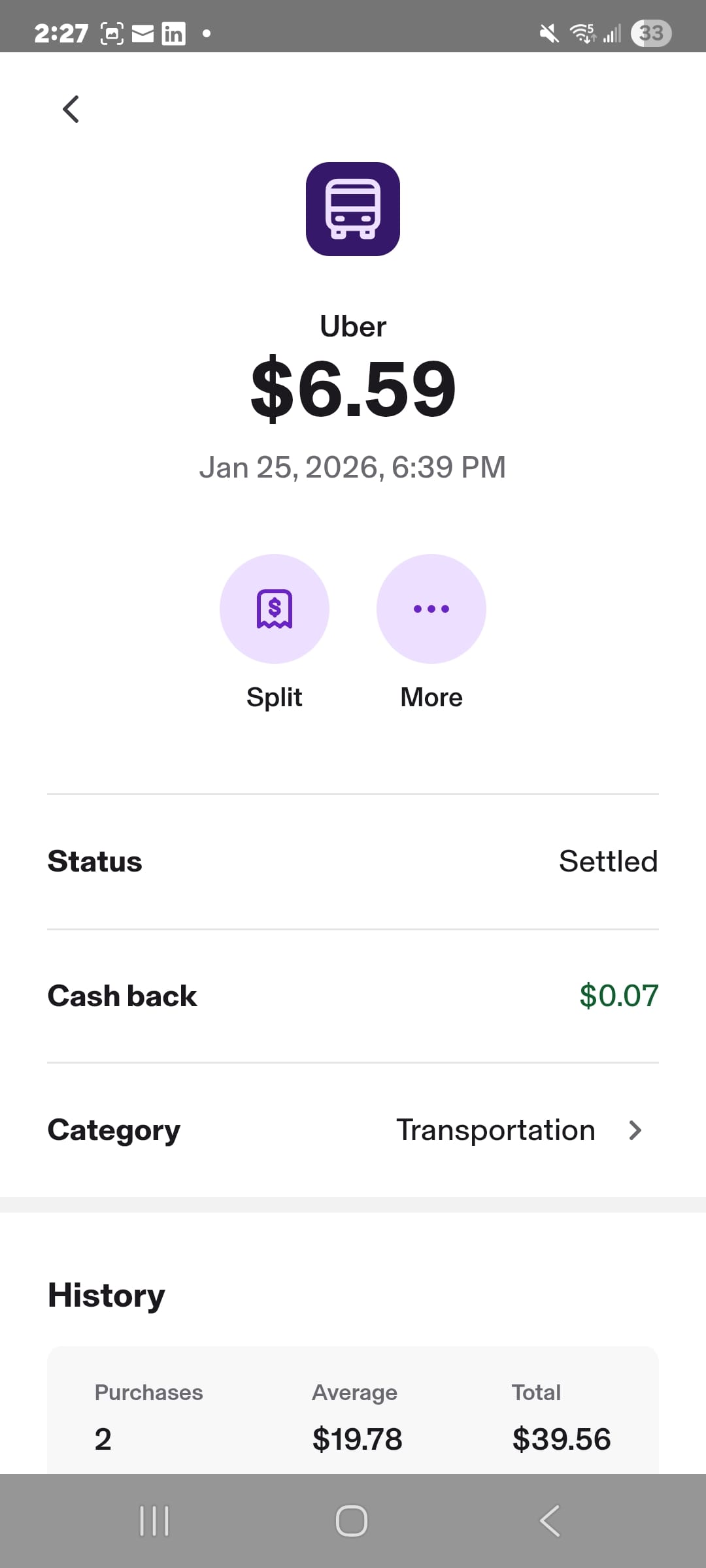Change the Transportation category
Viewport: 706px width, 1568px height.
coord(520,1130)
